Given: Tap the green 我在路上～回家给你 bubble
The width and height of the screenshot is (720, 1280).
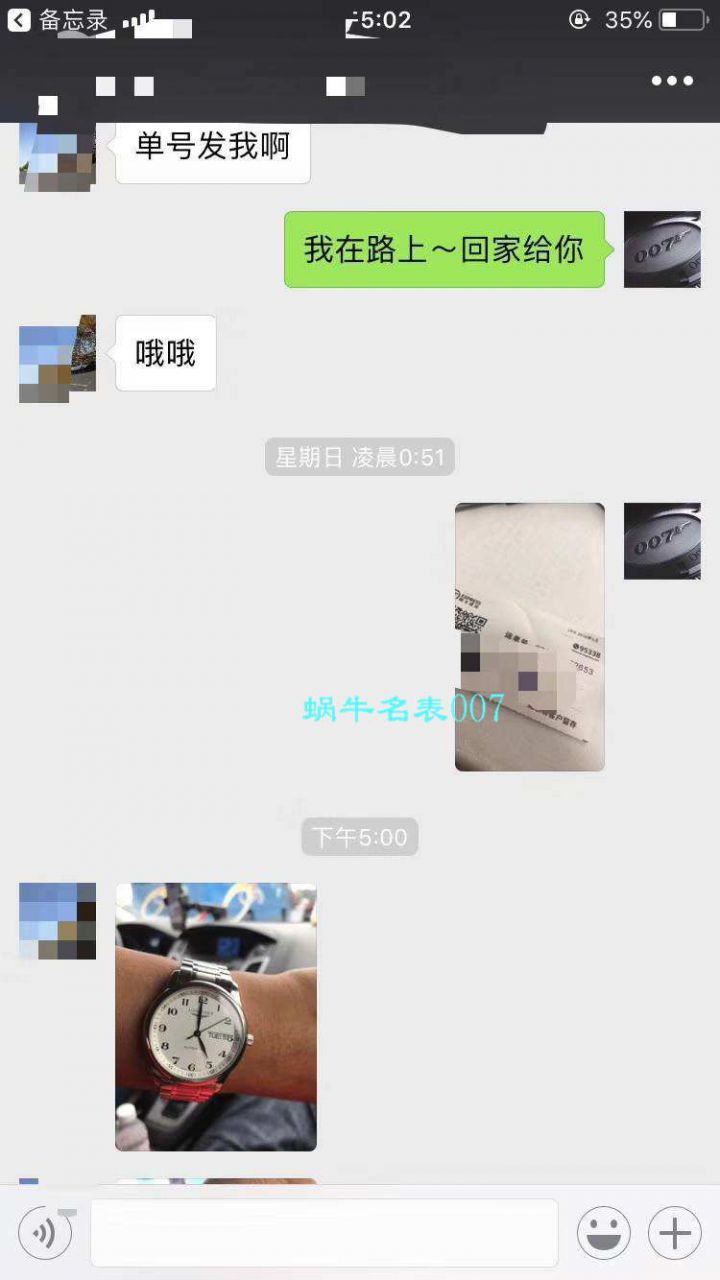Looking at the screenshot, I should point(444,250).
